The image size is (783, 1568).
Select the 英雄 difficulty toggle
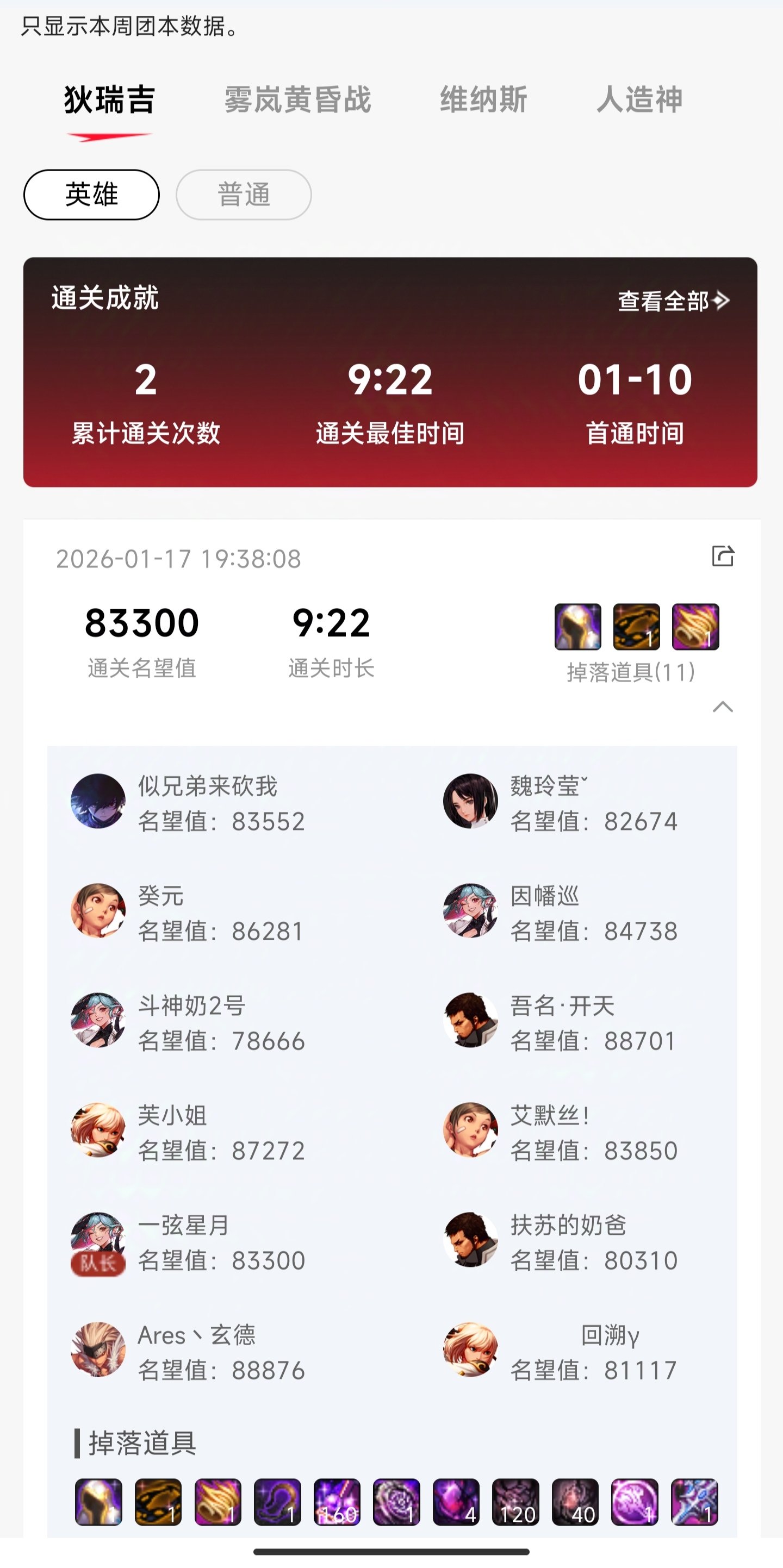[90, 193]
